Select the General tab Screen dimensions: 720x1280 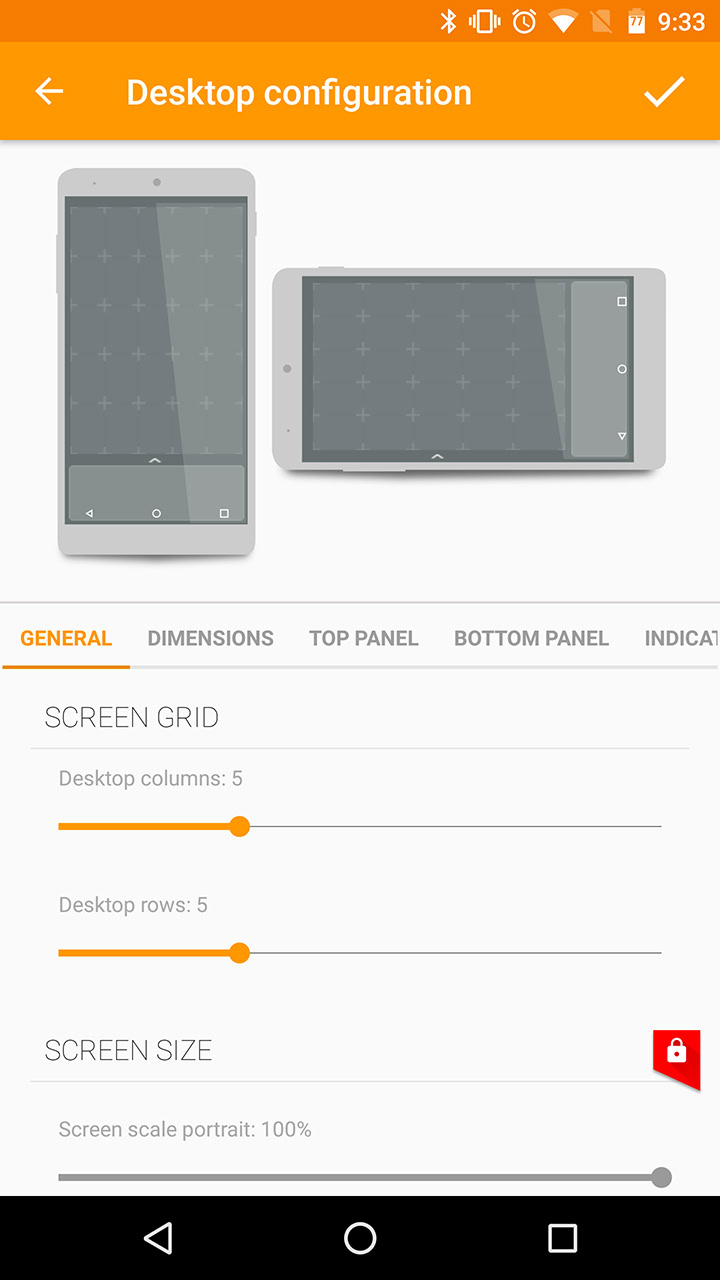pos(66,638)
